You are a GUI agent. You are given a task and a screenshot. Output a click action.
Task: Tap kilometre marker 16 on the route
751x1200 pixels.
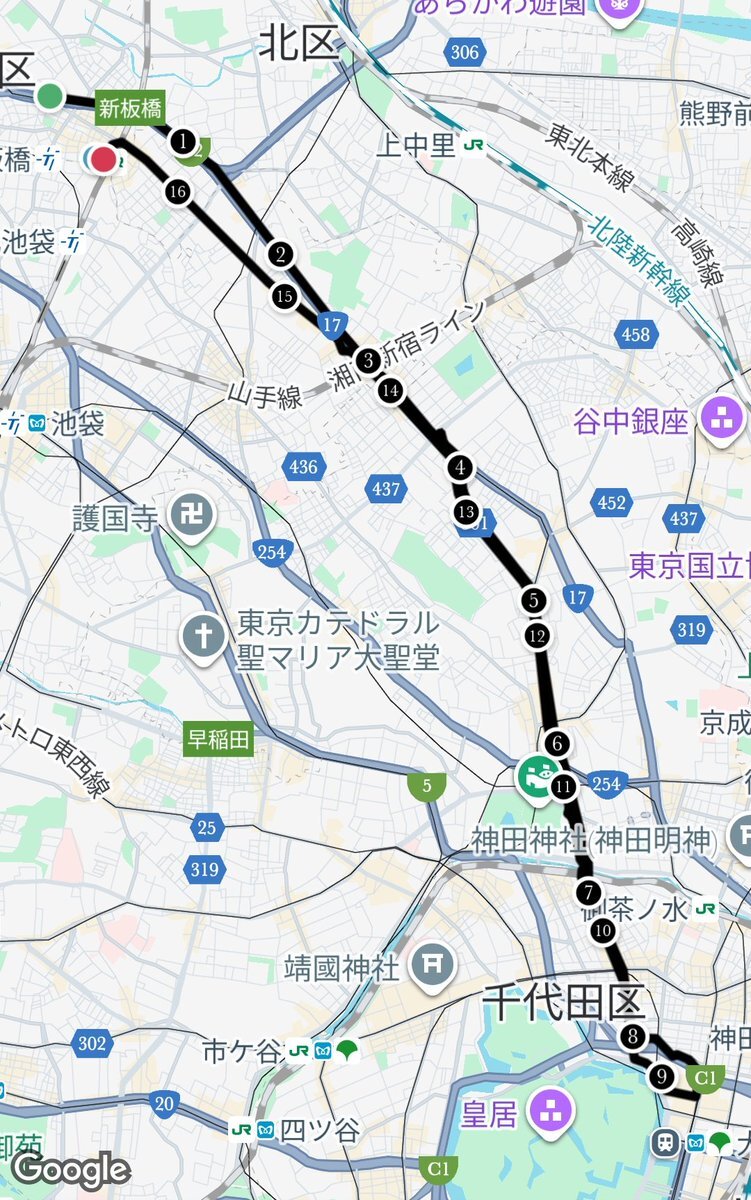tap(178, 192)
